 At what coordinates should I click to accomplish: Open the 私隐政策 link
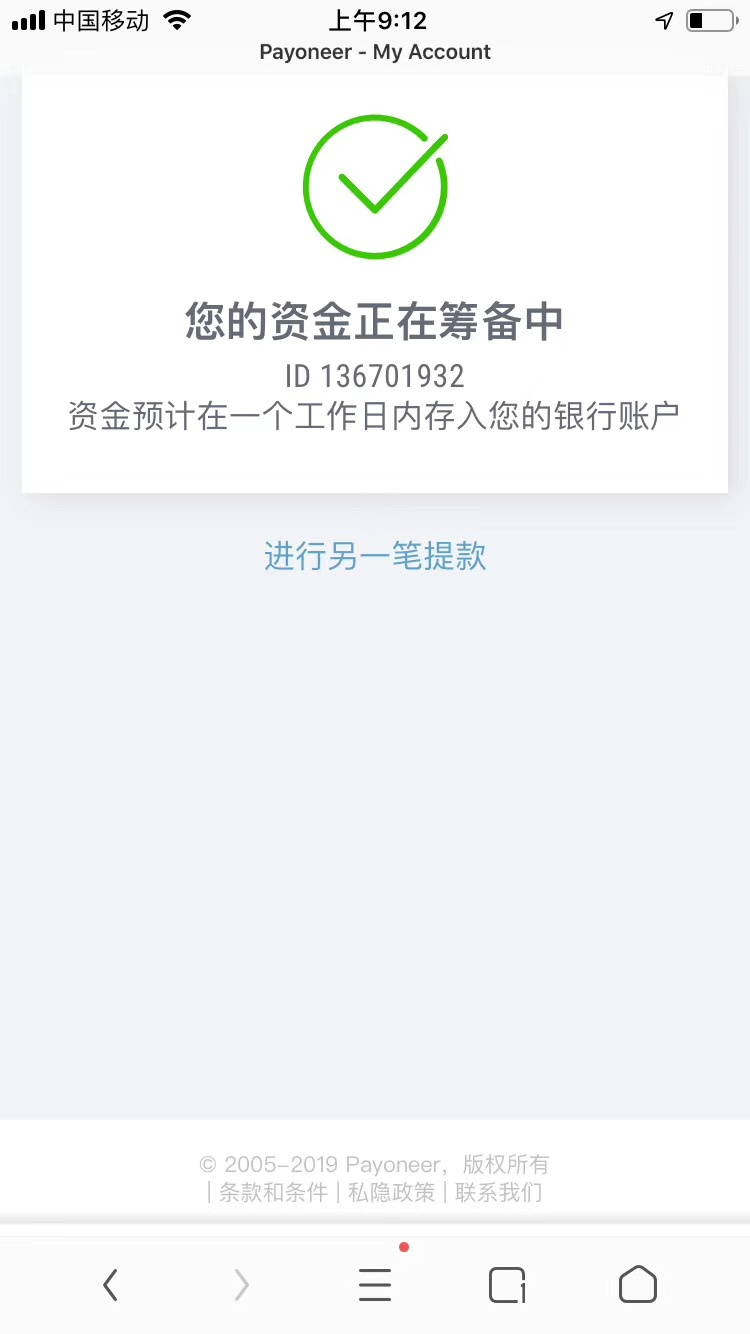pos(391,1192)
